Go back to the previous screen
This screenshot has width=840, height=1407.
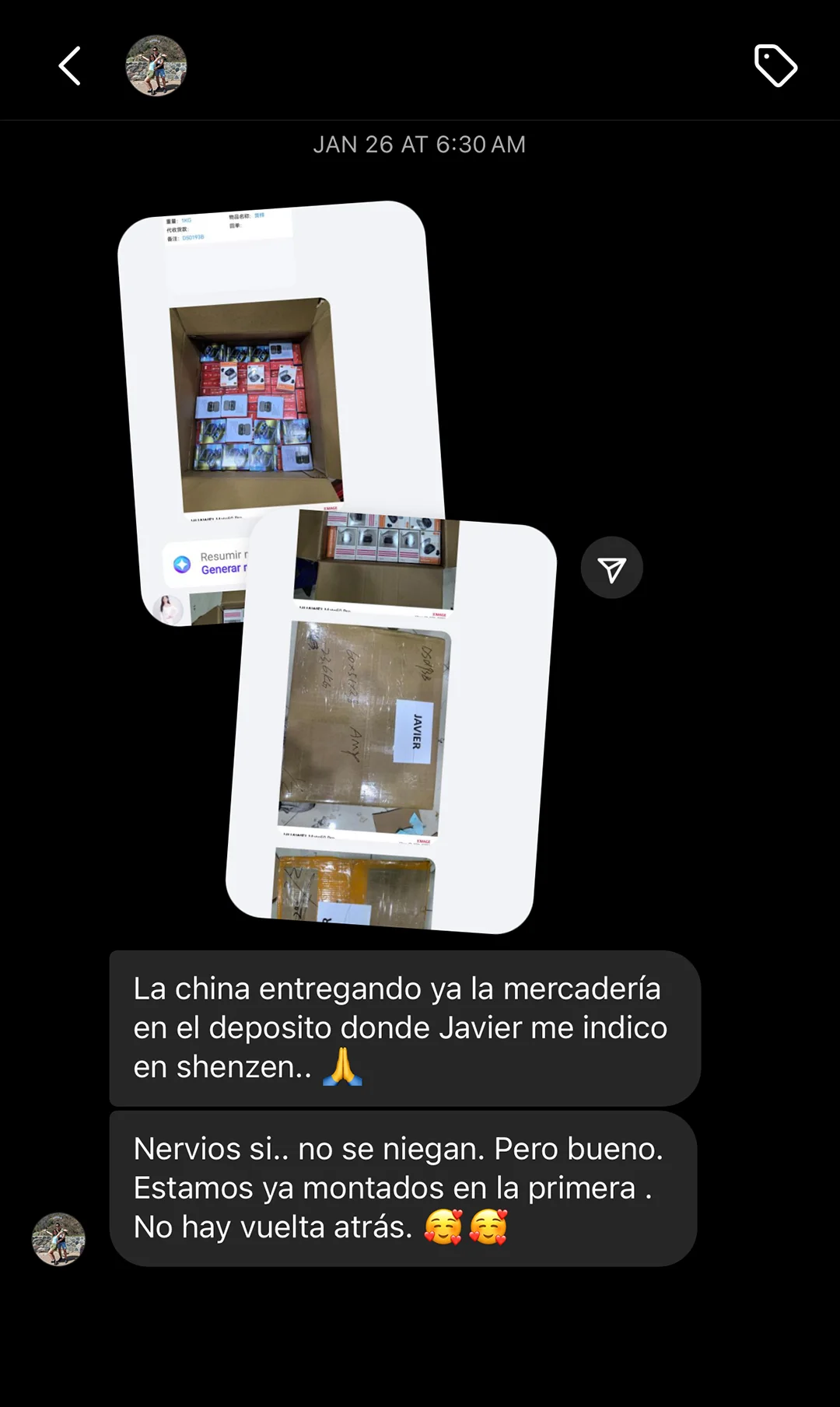(x=70, y=66)
